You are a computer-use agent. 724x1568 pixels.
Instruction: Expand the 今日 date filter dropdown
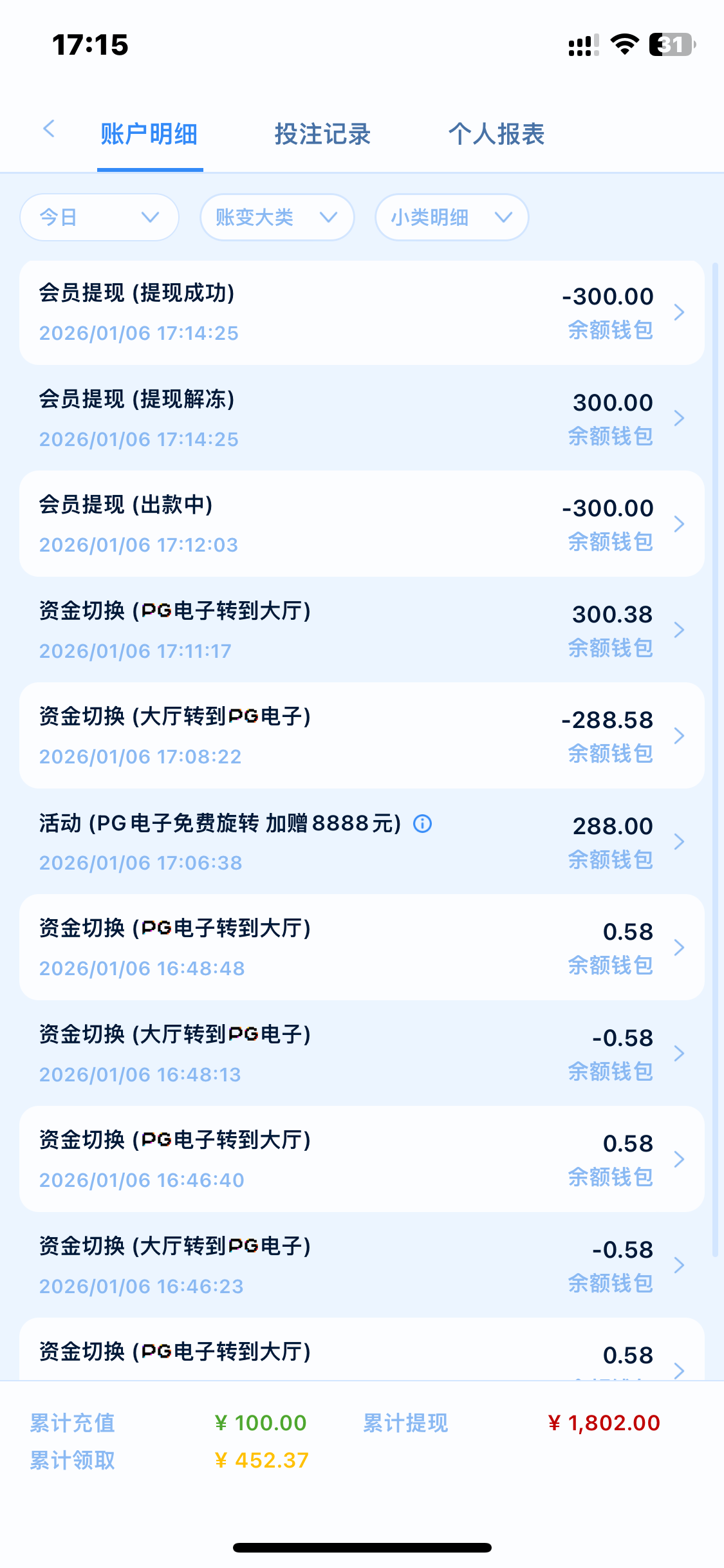coord(99,218)
